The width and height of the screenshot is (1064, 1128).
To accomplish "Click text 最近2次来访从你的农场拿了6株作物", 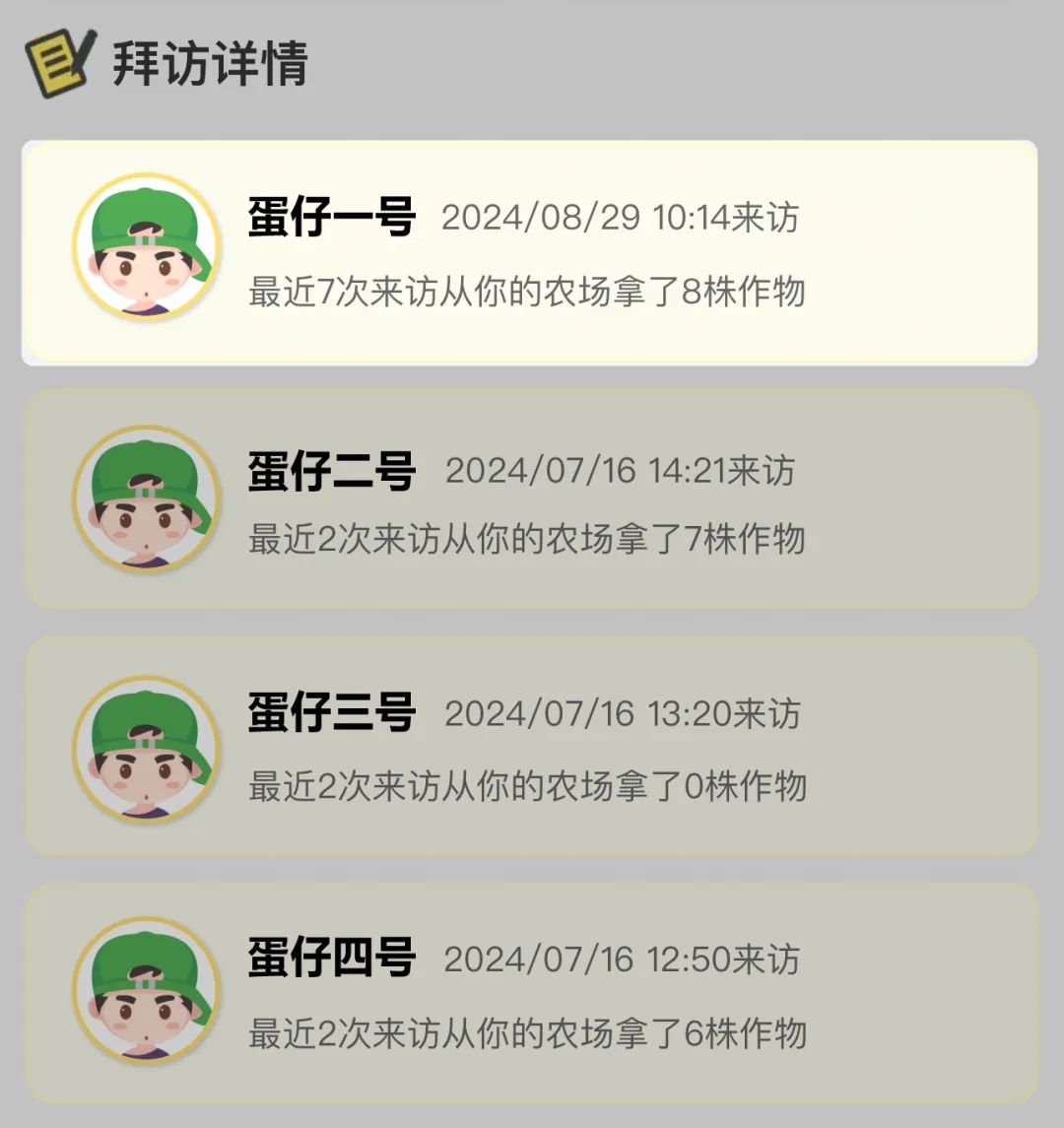I will 527,1034.
